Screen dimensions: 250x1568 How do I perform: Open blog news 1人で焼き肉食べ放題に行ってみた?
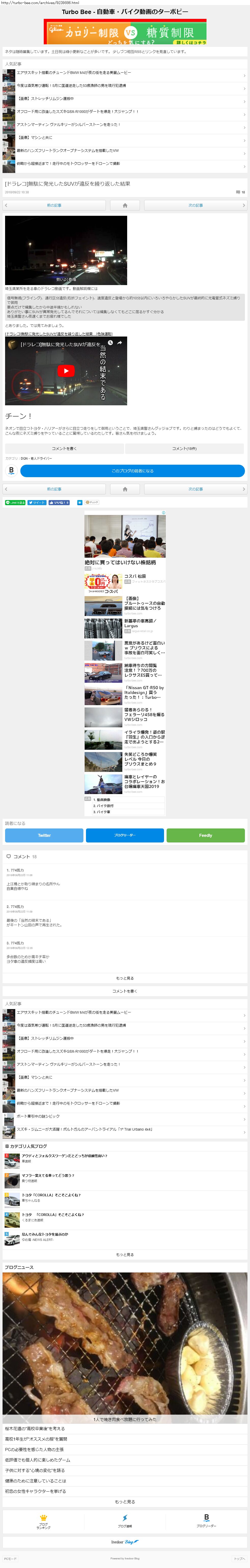(125, 1419)
